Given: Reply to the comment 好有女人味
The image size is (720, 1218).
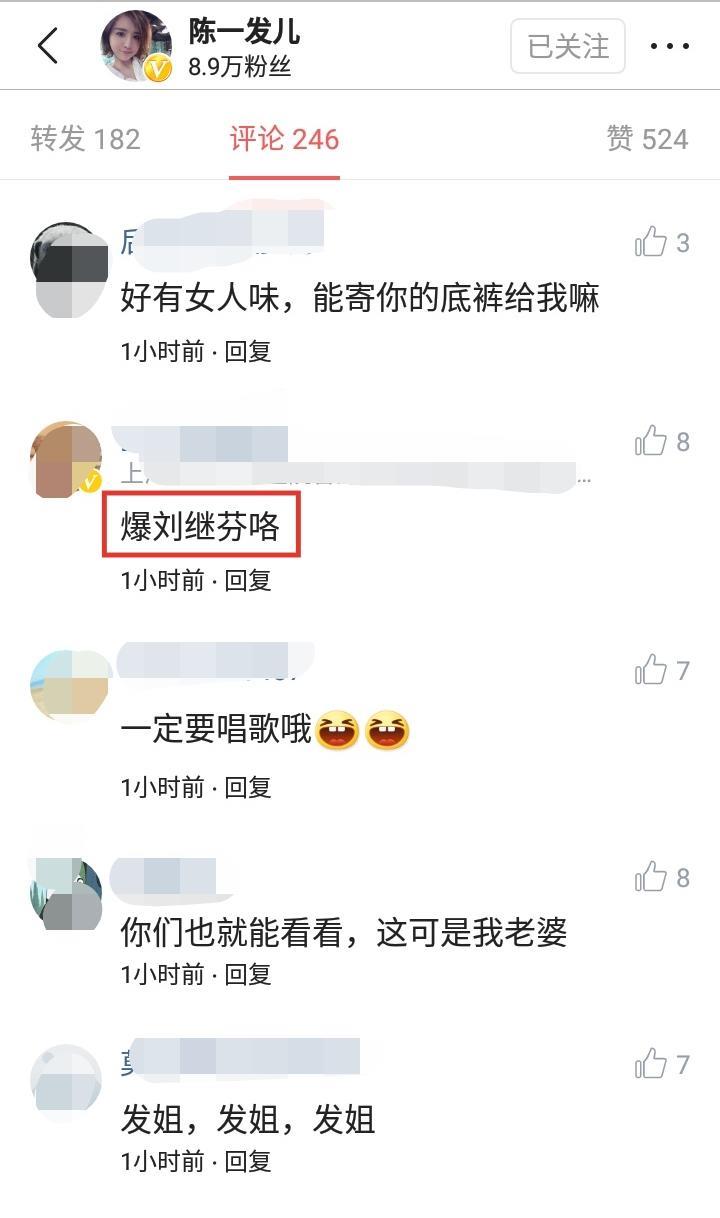Looking at the screenshot, I should [x=247, y=351].
